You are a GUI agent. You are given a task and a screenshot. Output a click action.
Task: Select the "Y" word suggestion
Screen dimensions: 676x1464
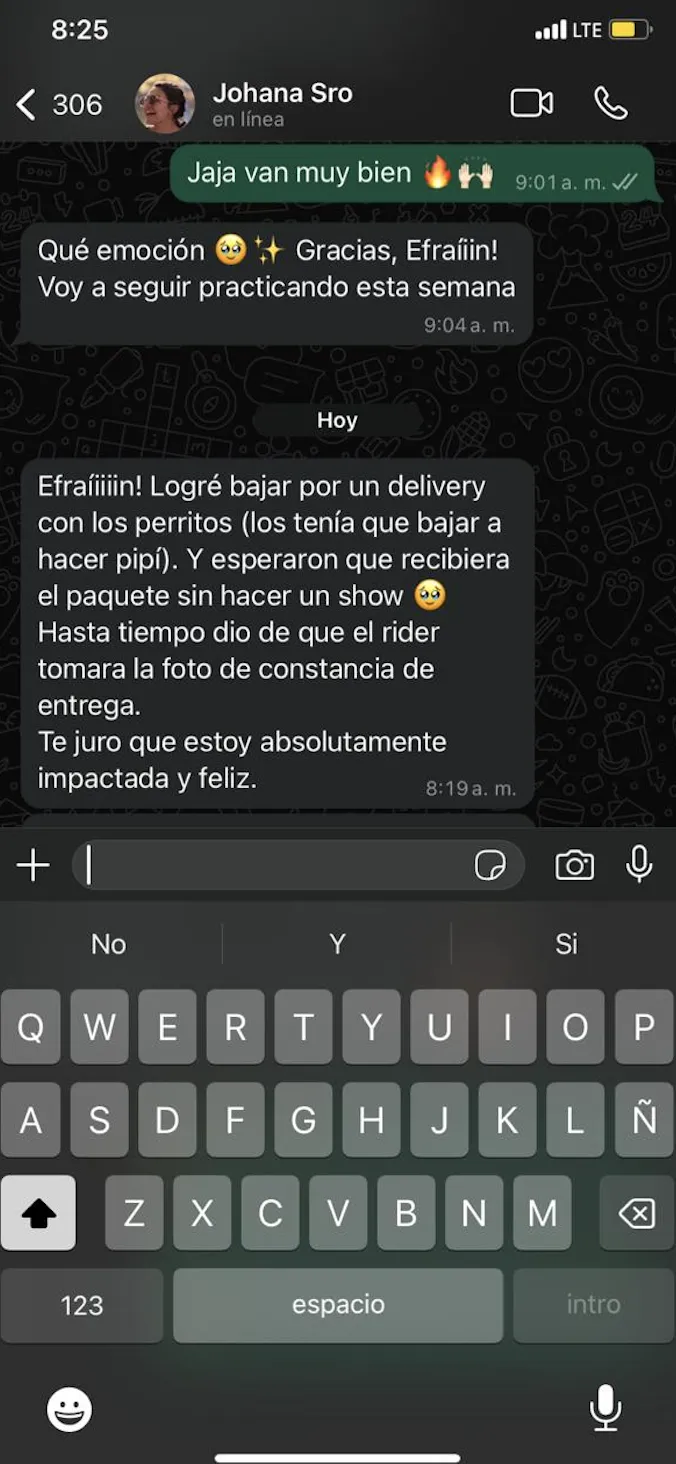tap(337, 944)
